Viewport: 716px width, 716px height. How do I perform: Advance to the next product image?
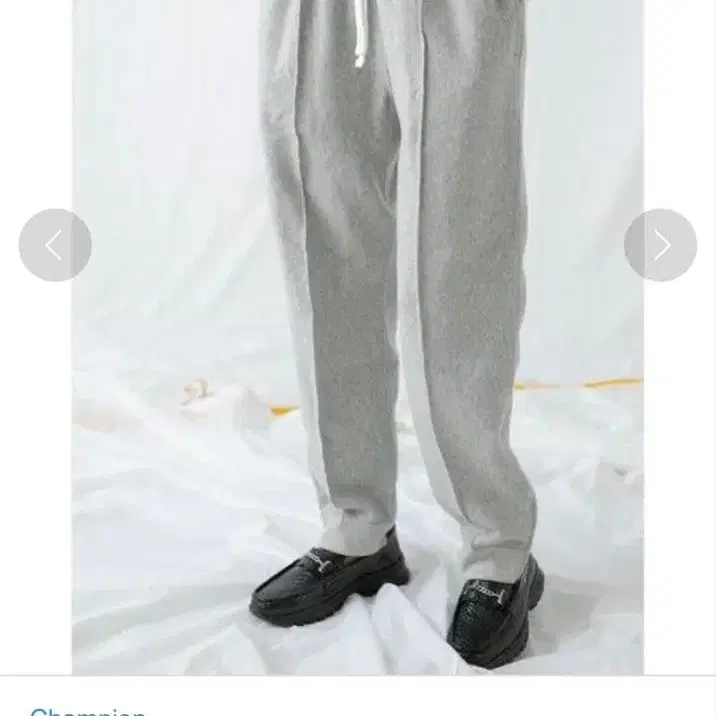point(660,245)
